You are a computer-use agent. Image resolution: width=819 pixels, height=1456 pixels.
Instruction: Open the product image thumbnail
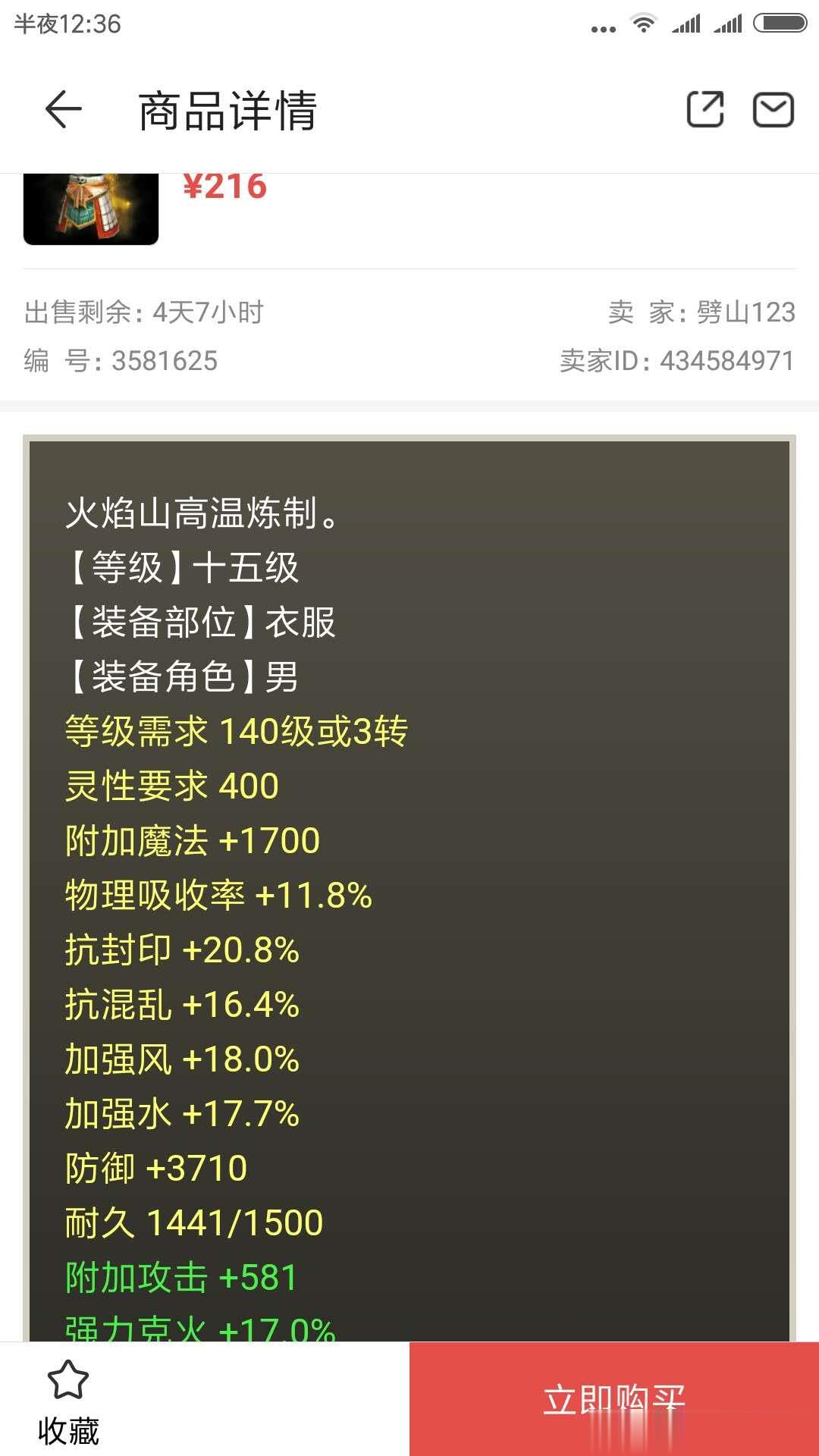tap(91, 209)
